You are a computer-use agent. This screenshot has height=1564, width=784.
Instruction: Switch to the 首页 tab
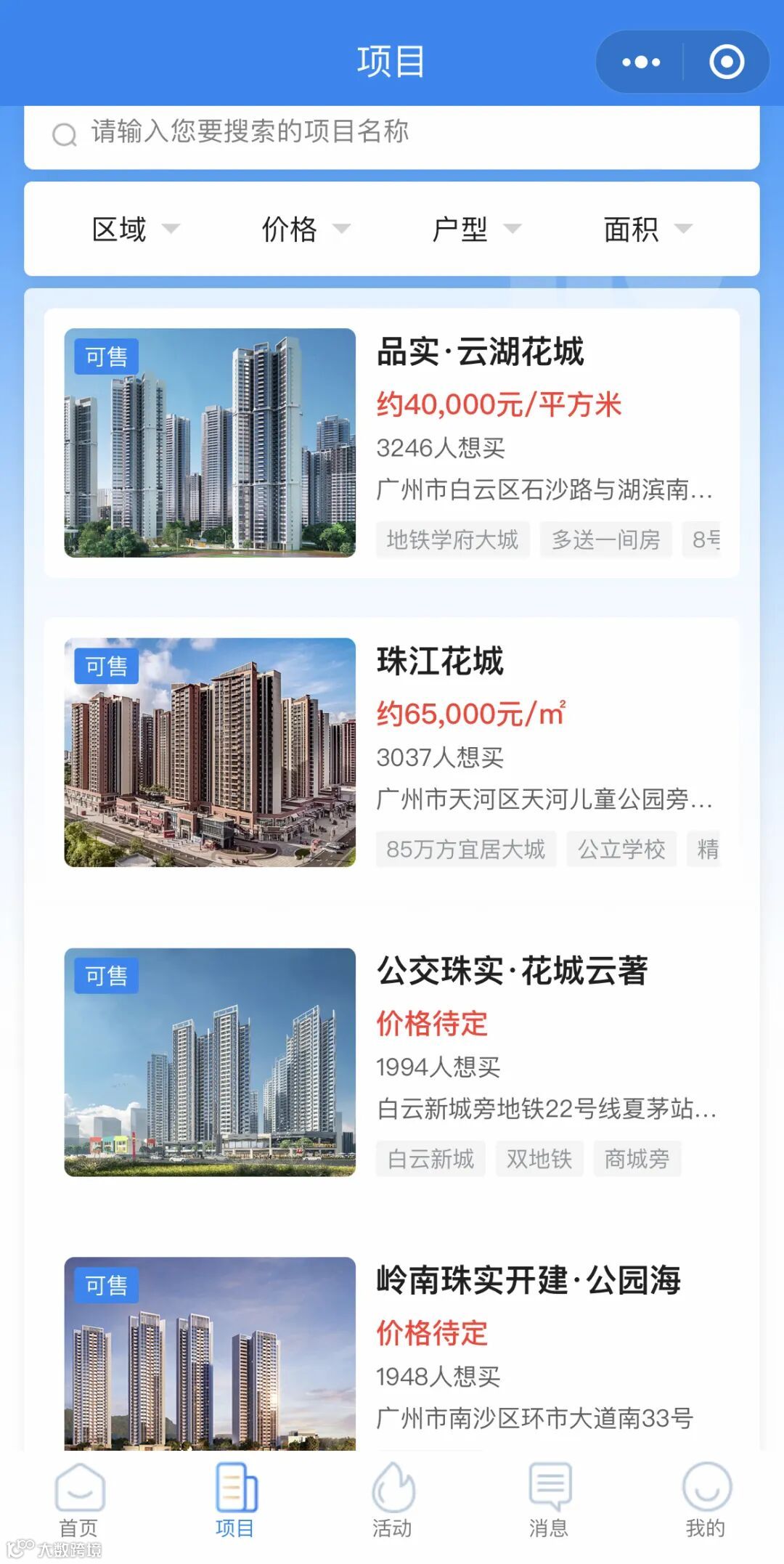click(x=79, y=1500)
